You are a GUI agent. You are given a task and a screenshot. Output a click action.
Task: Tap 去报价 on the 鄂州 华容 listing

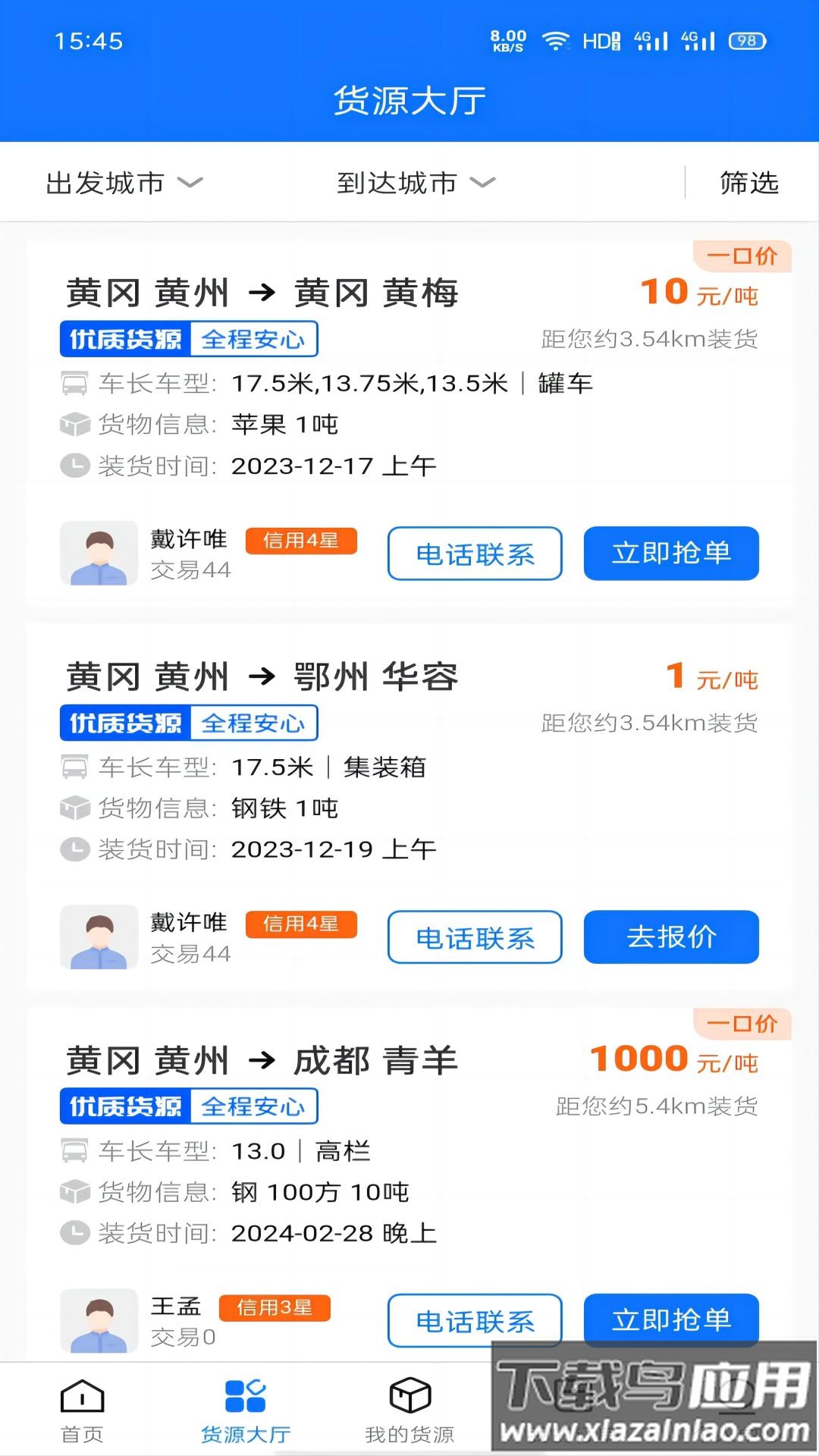point(670,937)
